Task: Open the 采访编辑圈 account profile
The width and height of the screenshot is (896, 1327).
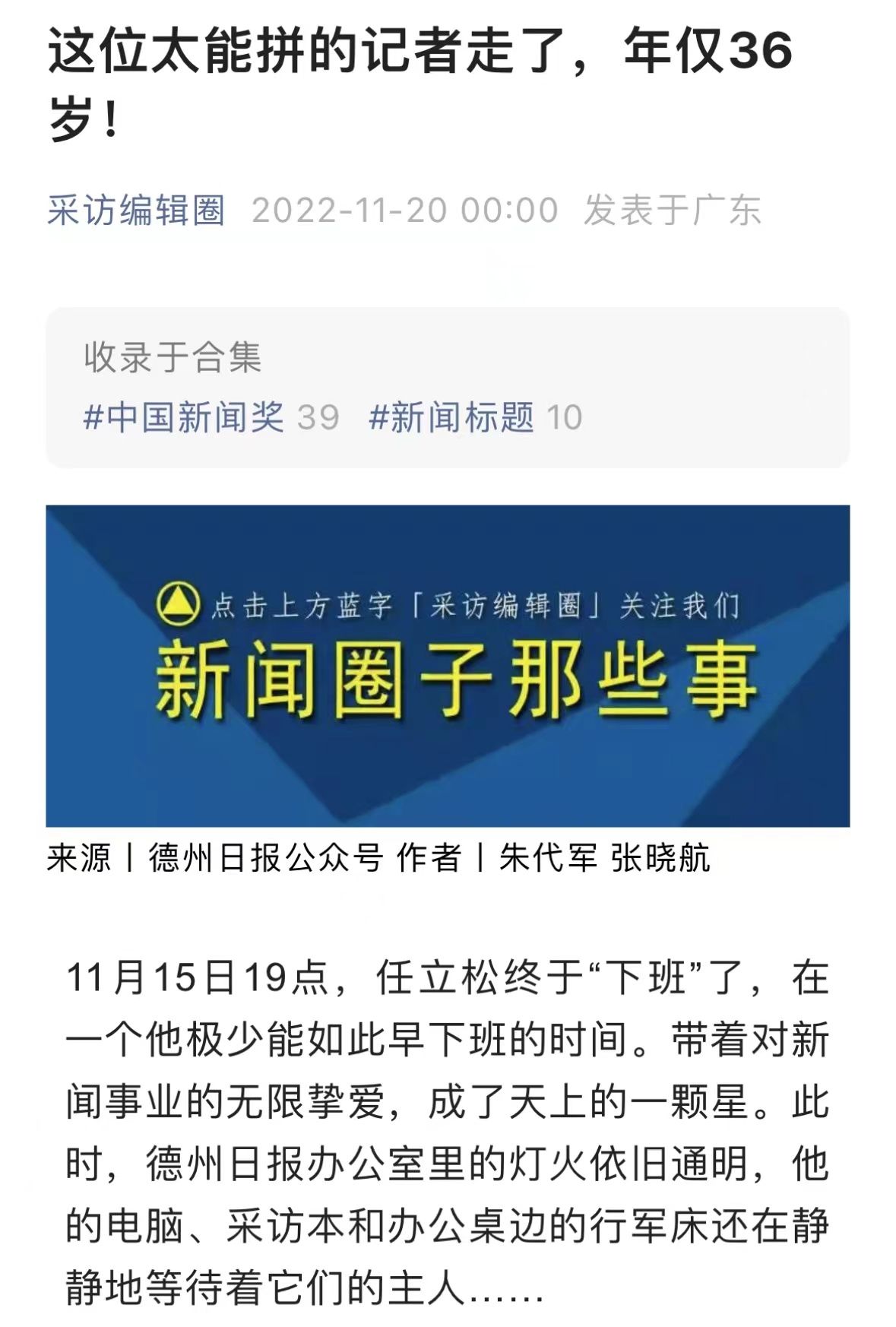Action: pos(136,211)
